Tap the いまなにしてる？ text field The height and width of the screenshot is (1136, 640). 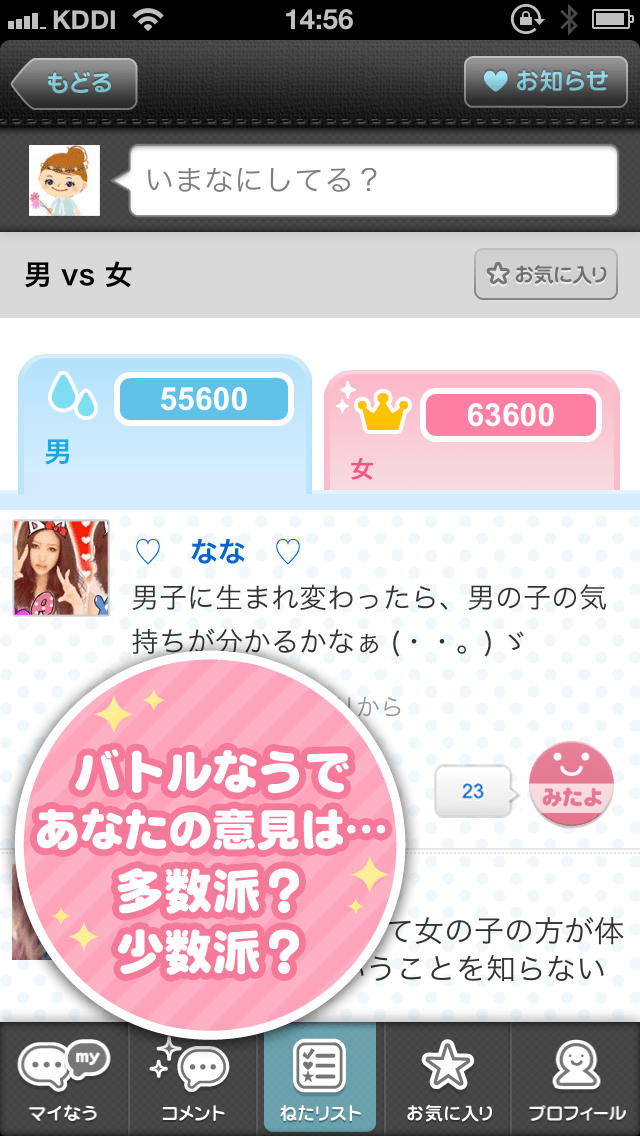tap(373, 181)
